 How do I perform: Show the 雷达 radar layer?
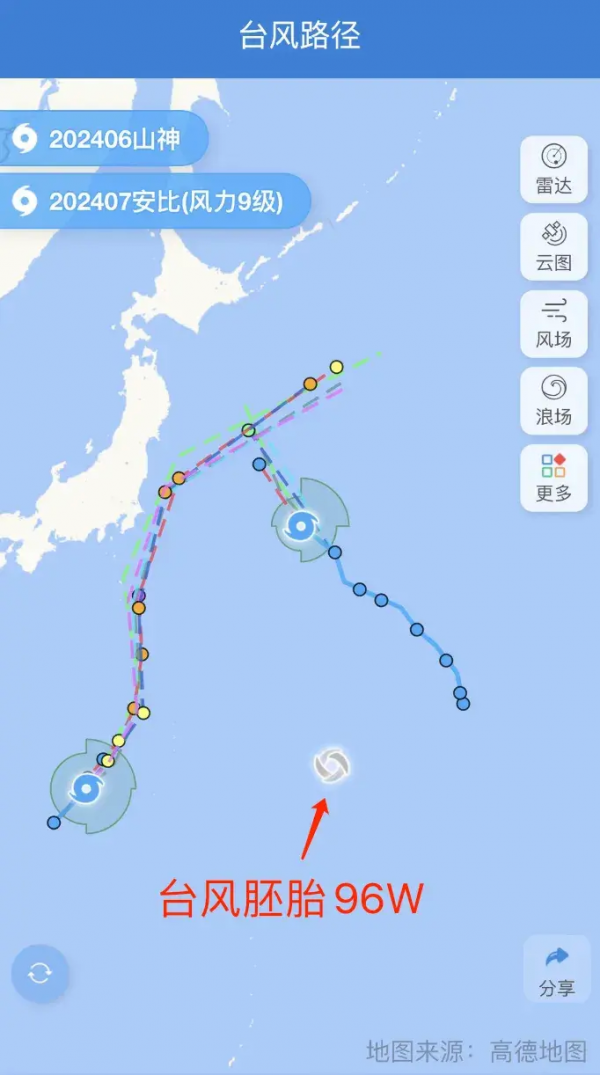coord(554,169)
